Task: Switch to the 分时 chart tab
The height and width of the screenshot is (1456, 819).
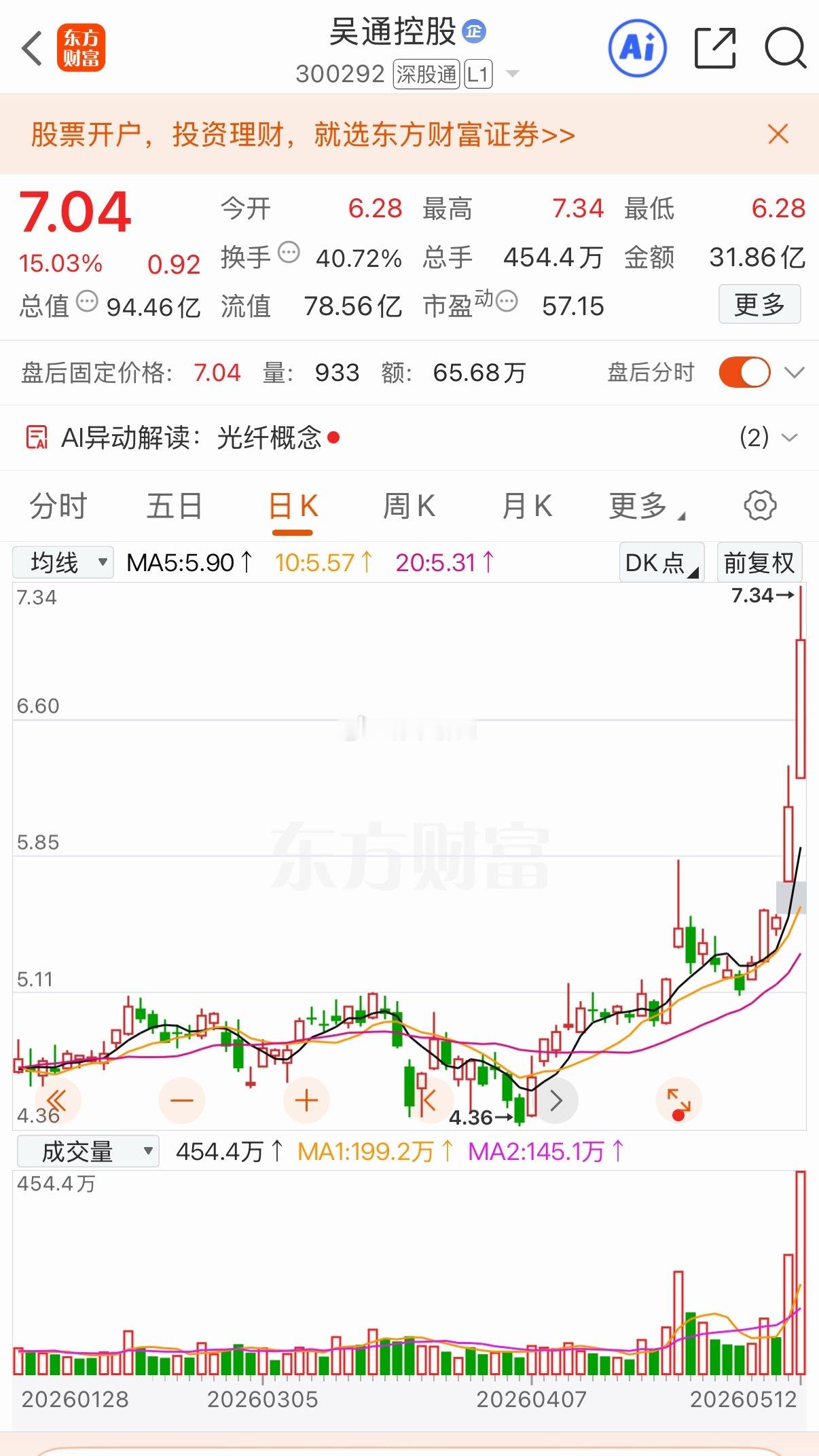Action: click(58, 507)
